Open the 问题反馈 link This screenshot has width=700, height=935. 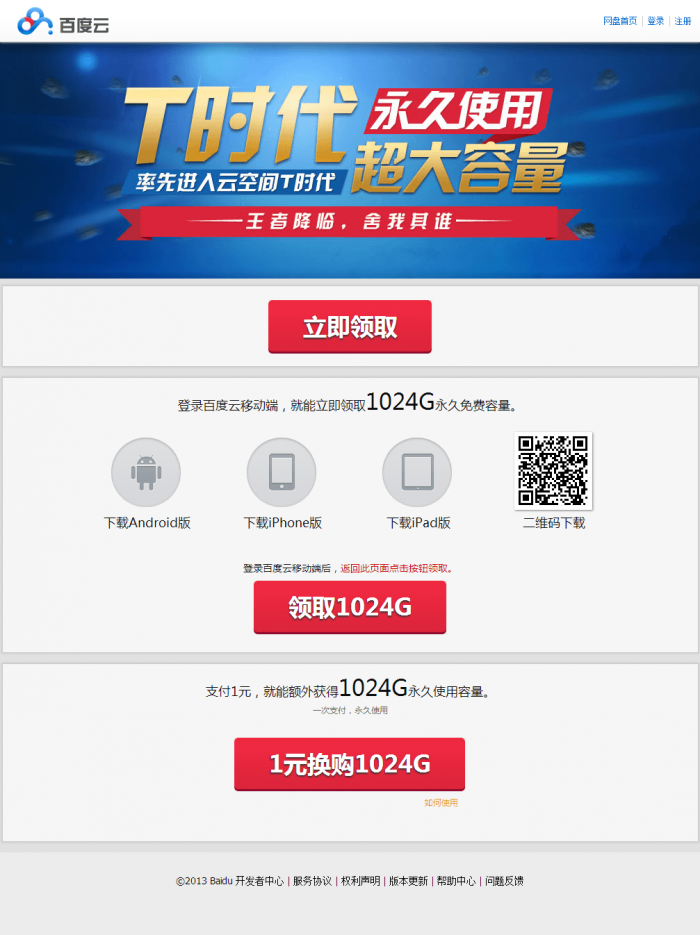pos(504,881)
